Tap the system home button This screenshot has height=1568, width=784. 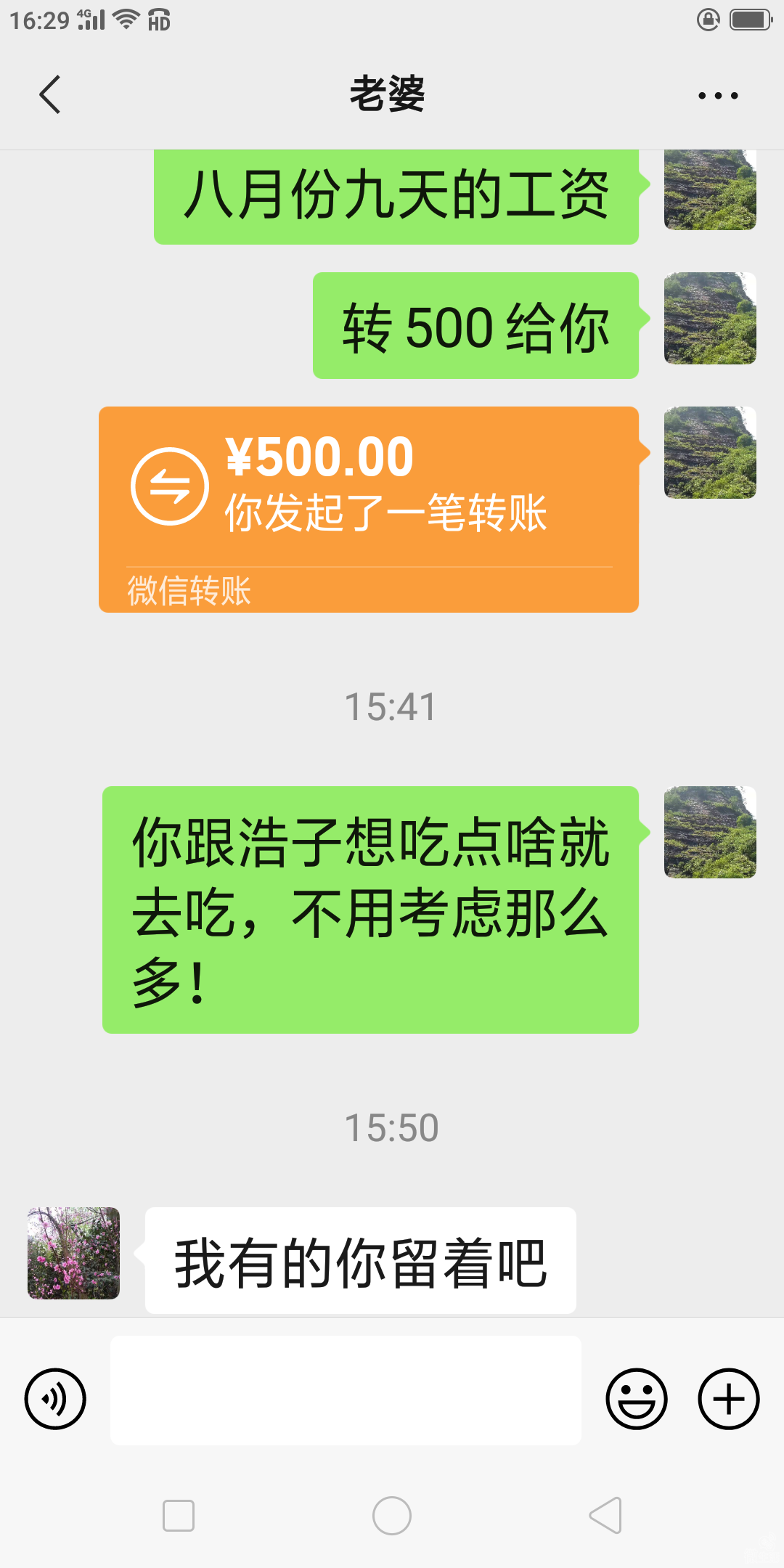pyautogui.click(x=392, y=1516)
